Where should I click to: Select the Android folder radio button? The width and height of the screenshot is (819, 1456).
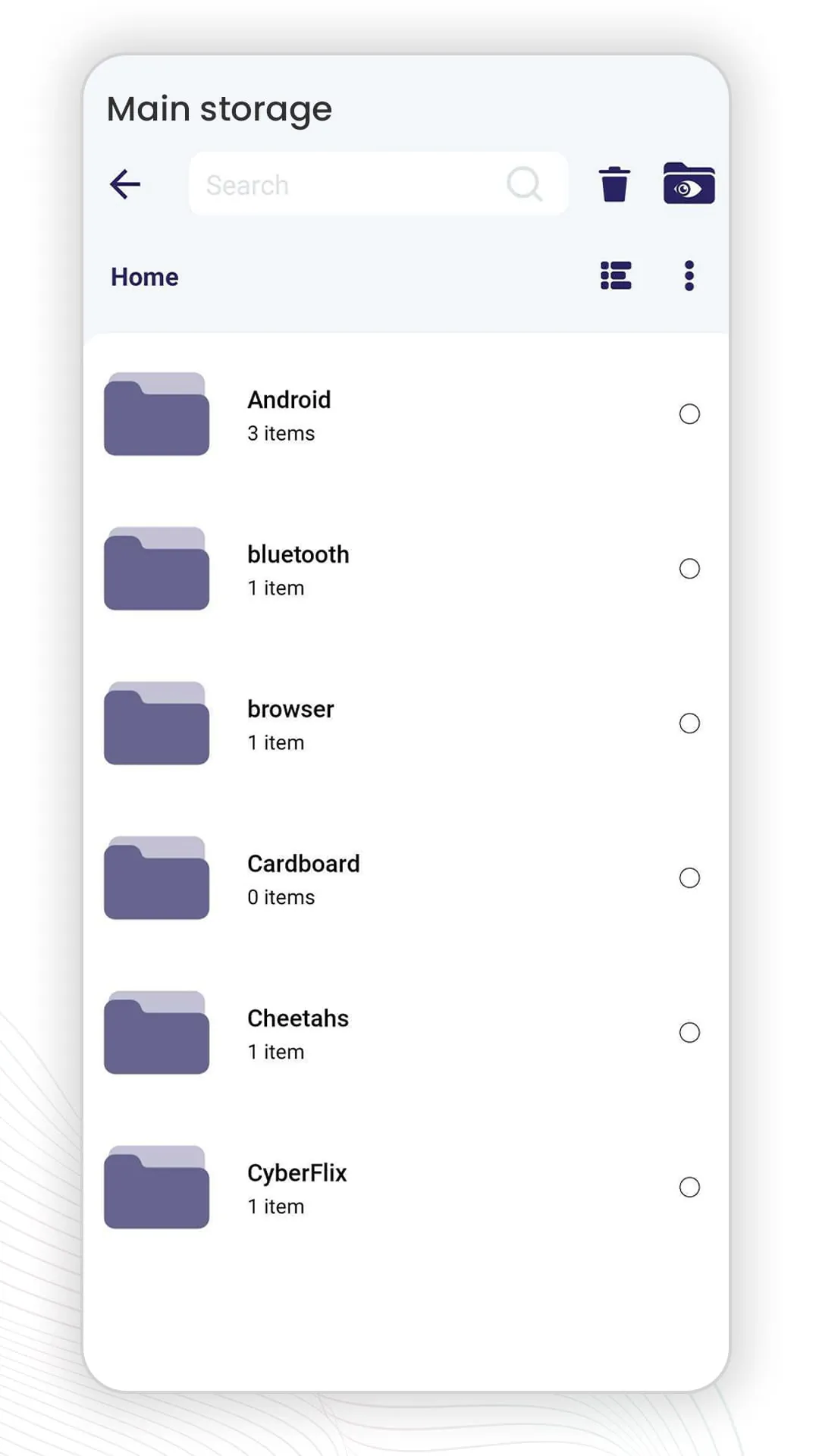[689, 413]
